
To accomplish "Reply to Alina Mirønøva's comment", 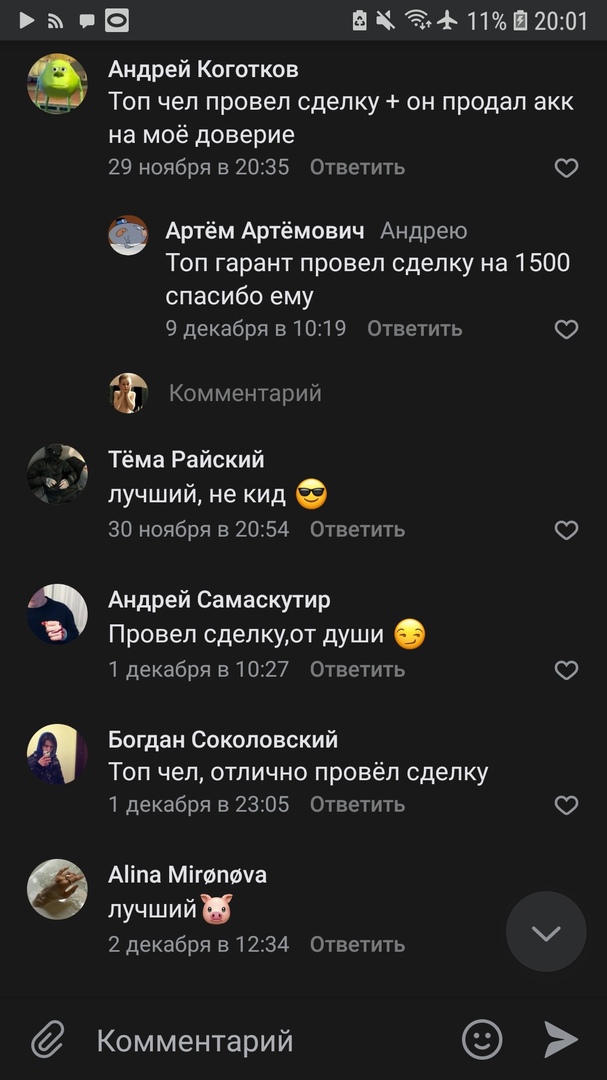I will (357, 944).
